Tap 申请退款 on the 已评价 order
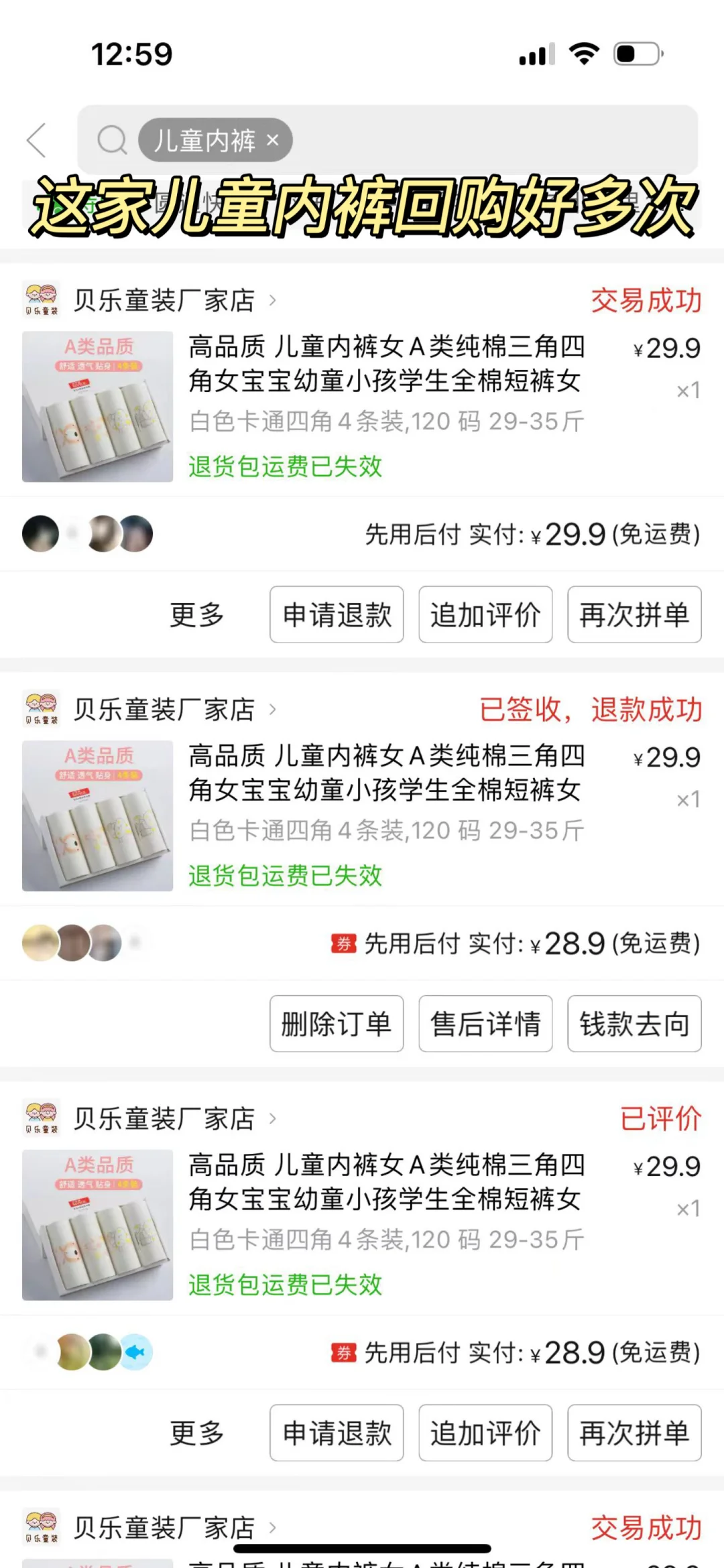 [x=337, y=1433]
